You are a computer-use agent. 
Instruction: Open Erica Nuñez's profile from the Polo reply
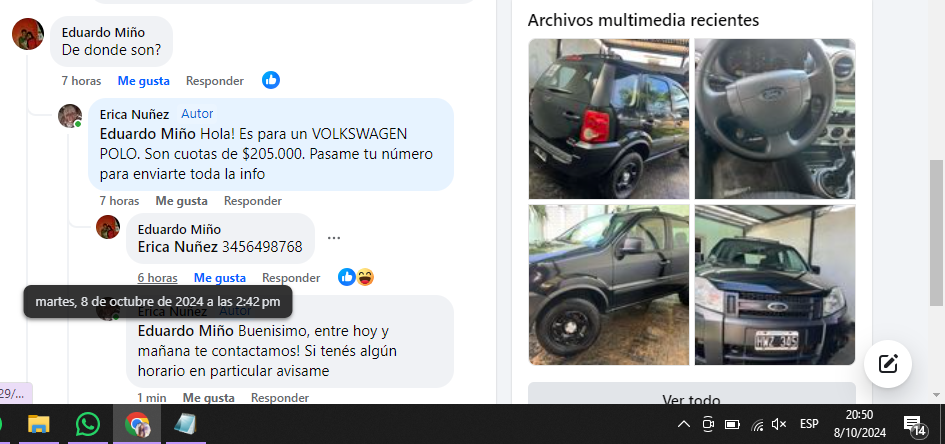pos(134,114)
